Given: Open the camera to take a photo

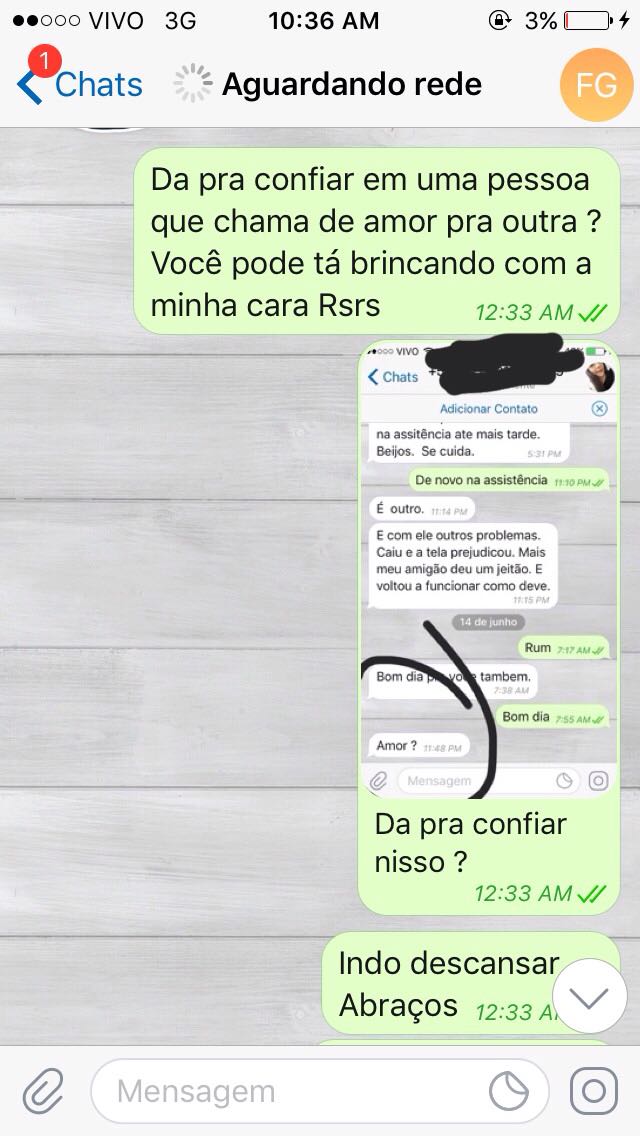Looking at the screenshot, I should [594, 1091].
